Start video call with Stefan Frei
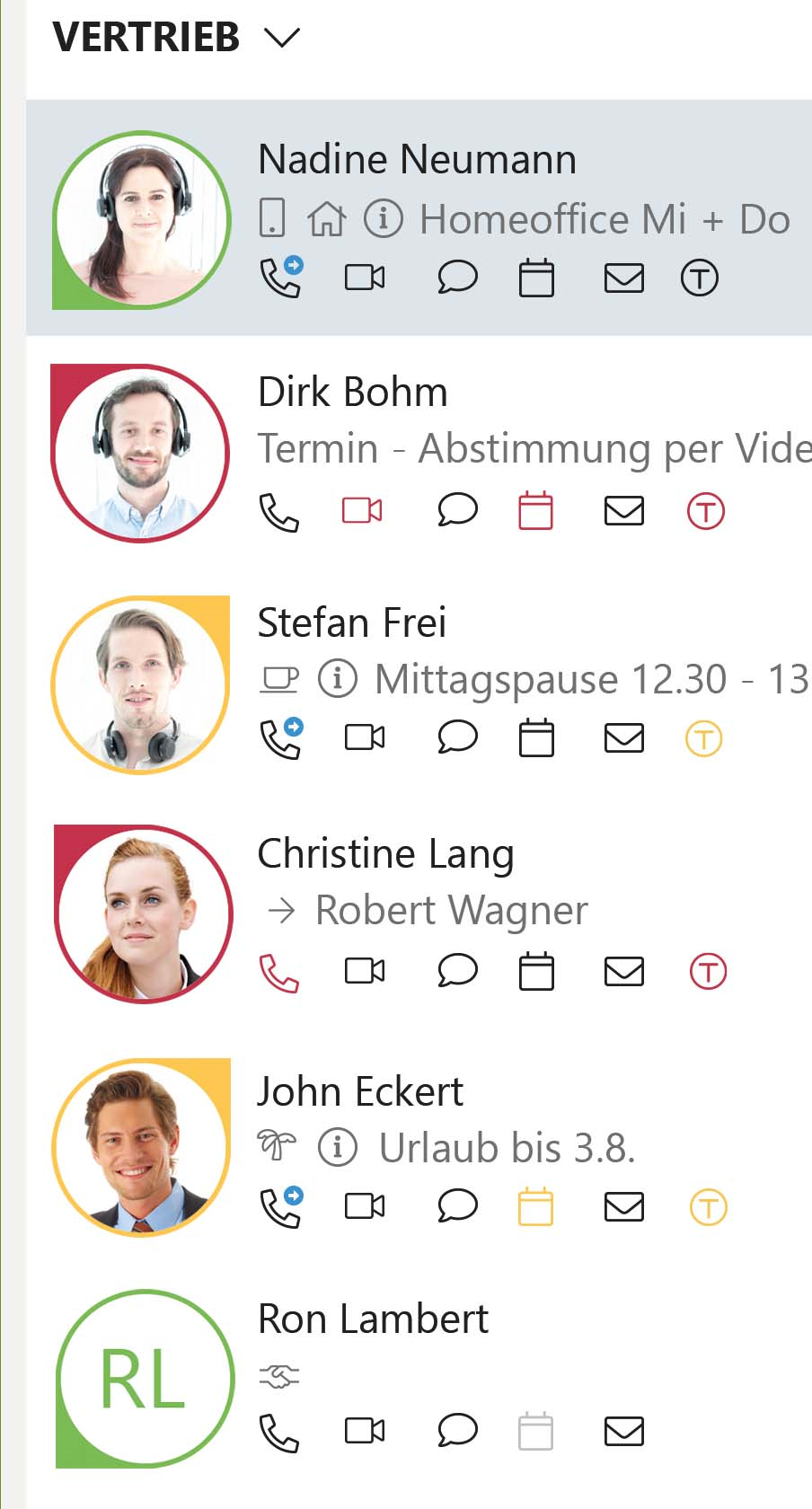 pyautogui.click(x=365, y=738)
